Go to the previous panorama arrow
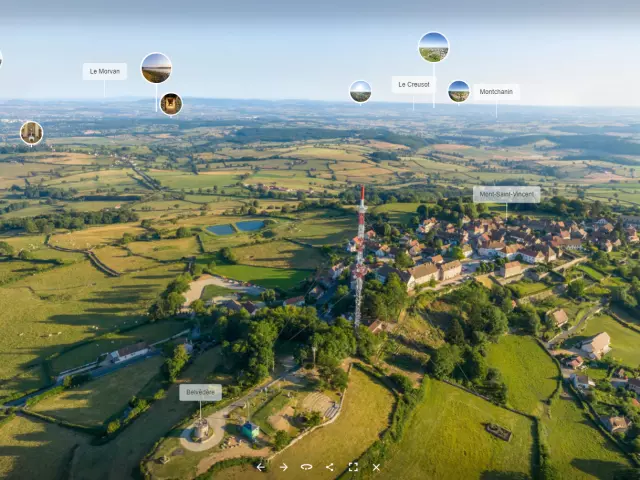This screenshot has width=640, height=480. point(261,467)
